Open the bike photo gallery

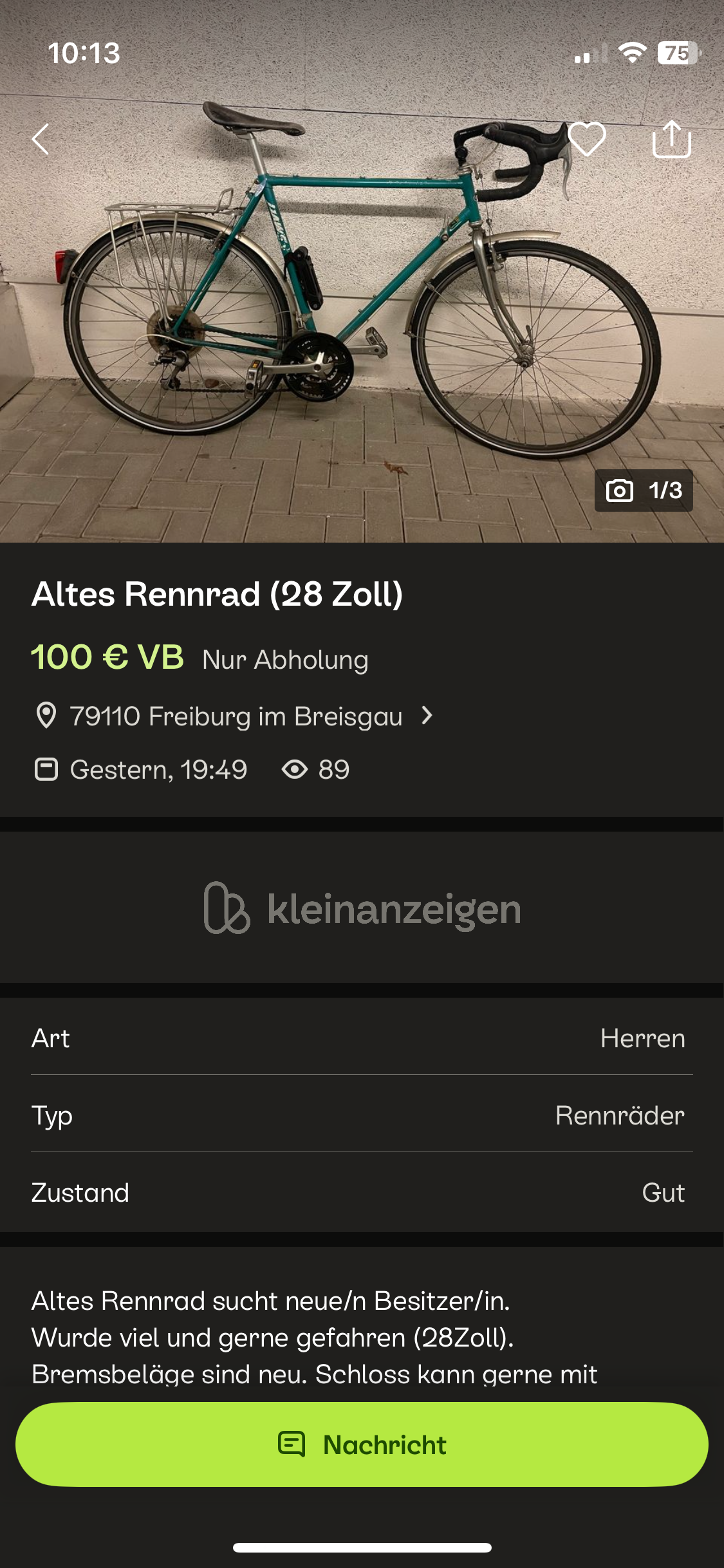[360, 309]
